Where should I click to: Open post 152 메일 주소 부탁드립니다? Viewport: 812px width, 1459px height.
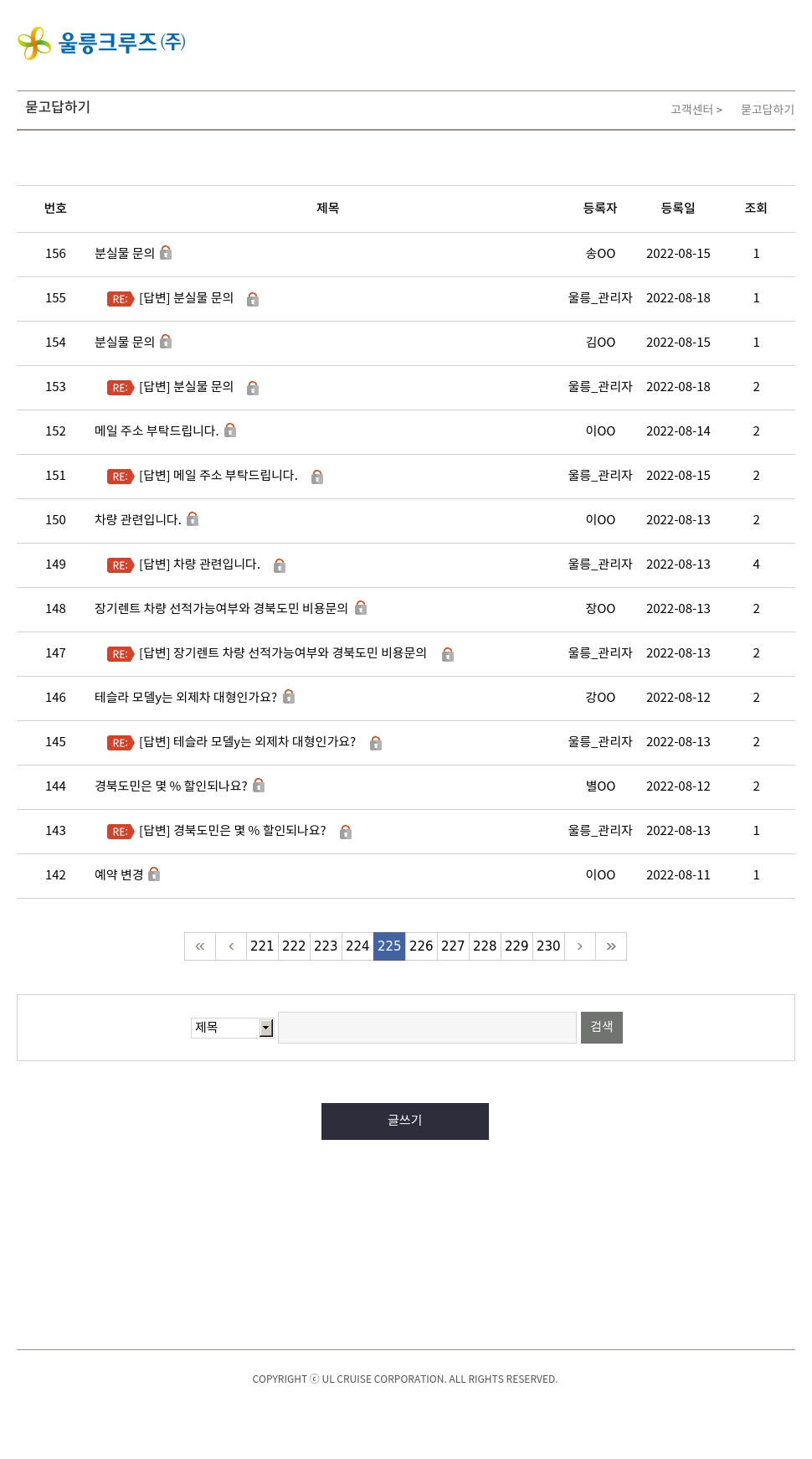tap(157, 430)
